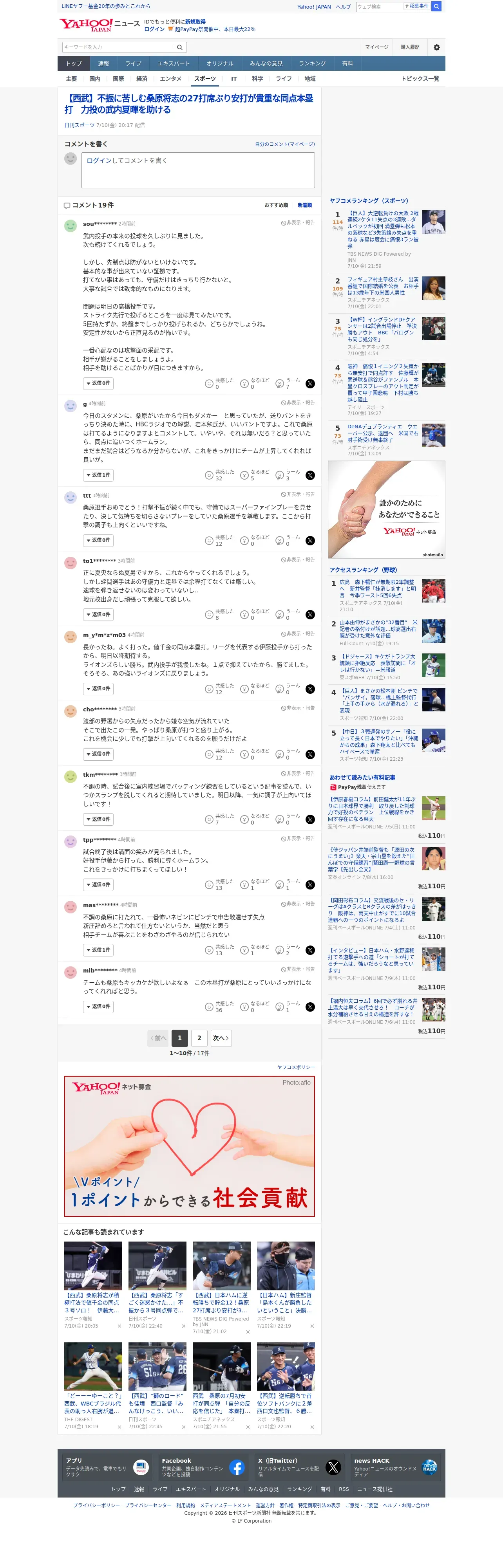
Task: Tap 次へ for next comments page
Action: (x=221, y=1038)
